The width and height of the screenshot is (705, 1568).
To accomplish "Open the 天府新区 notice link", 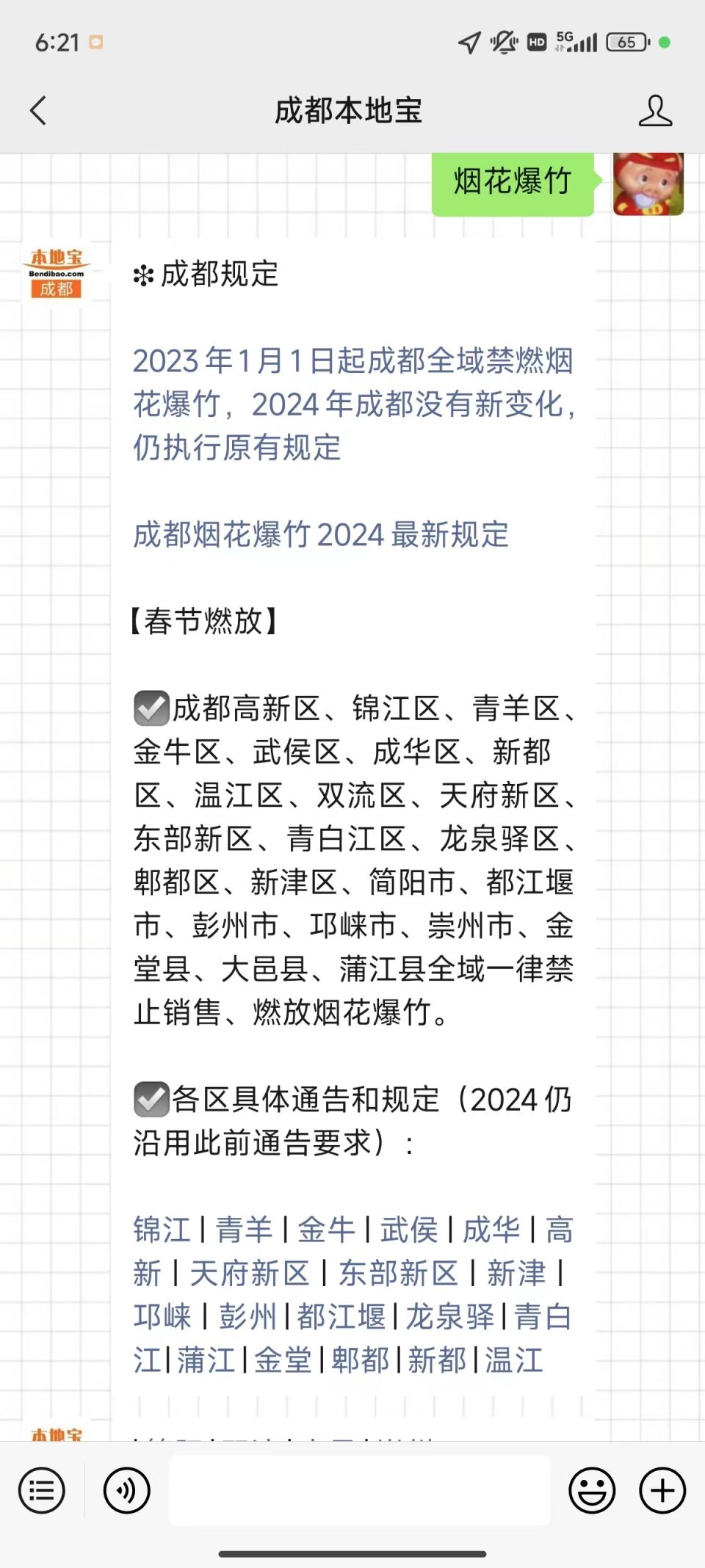I will 250,1273.
